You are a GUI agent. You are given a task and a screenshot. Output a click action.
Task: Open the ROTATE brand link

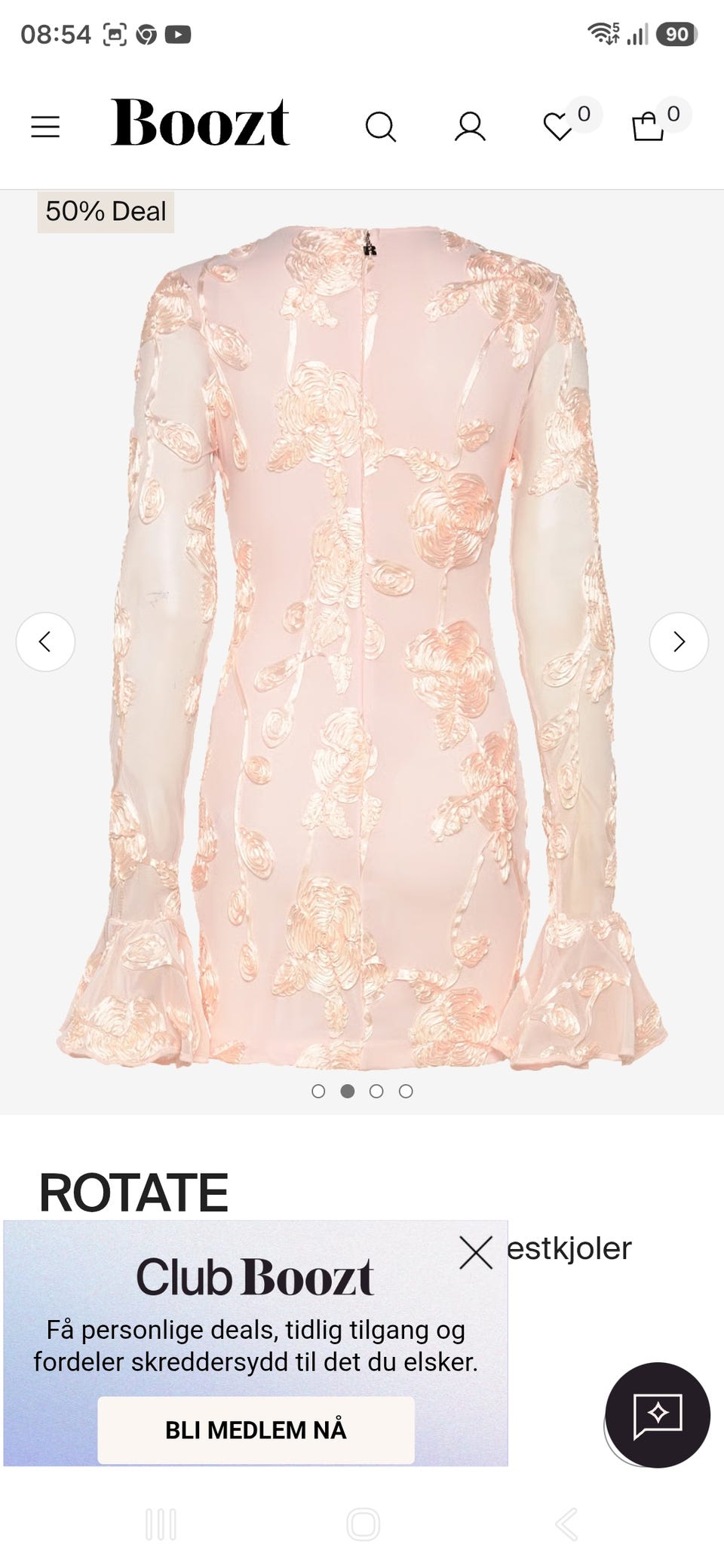[x=133, y=1193]
